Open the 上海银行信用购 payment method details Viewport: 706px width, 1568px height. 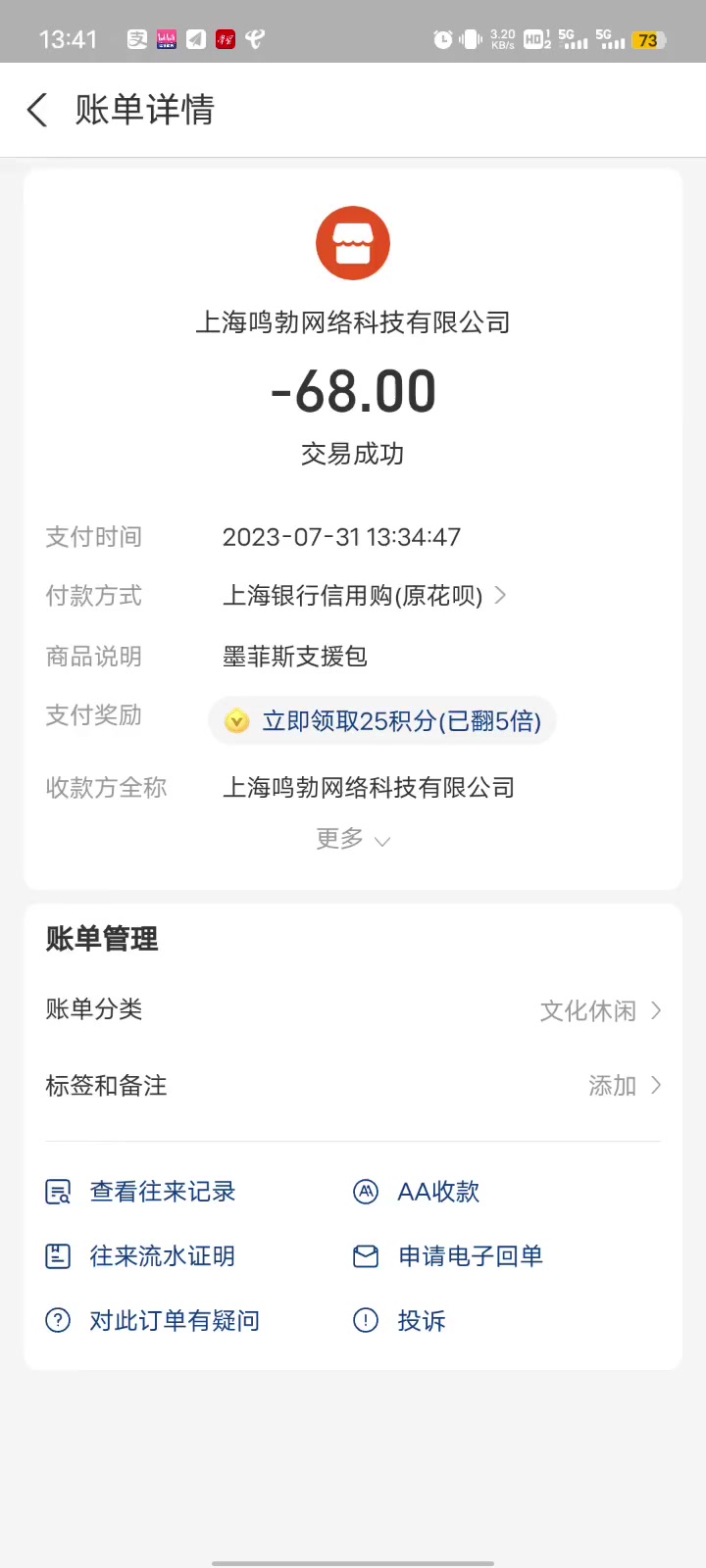[364, 596]
